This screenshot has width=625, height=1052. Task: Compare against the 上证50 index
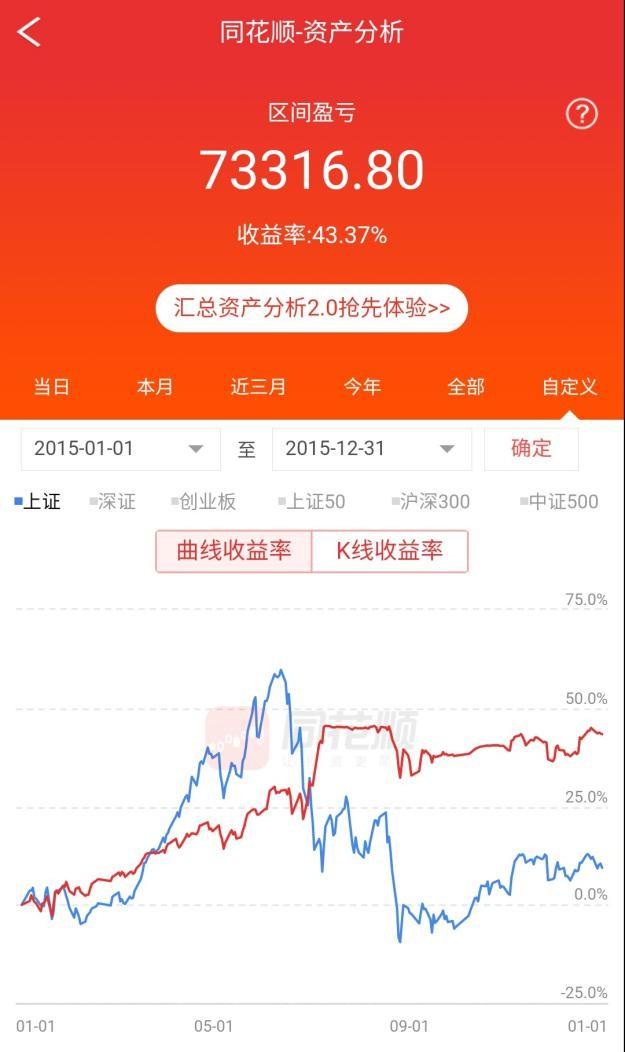tap(311, 502)
